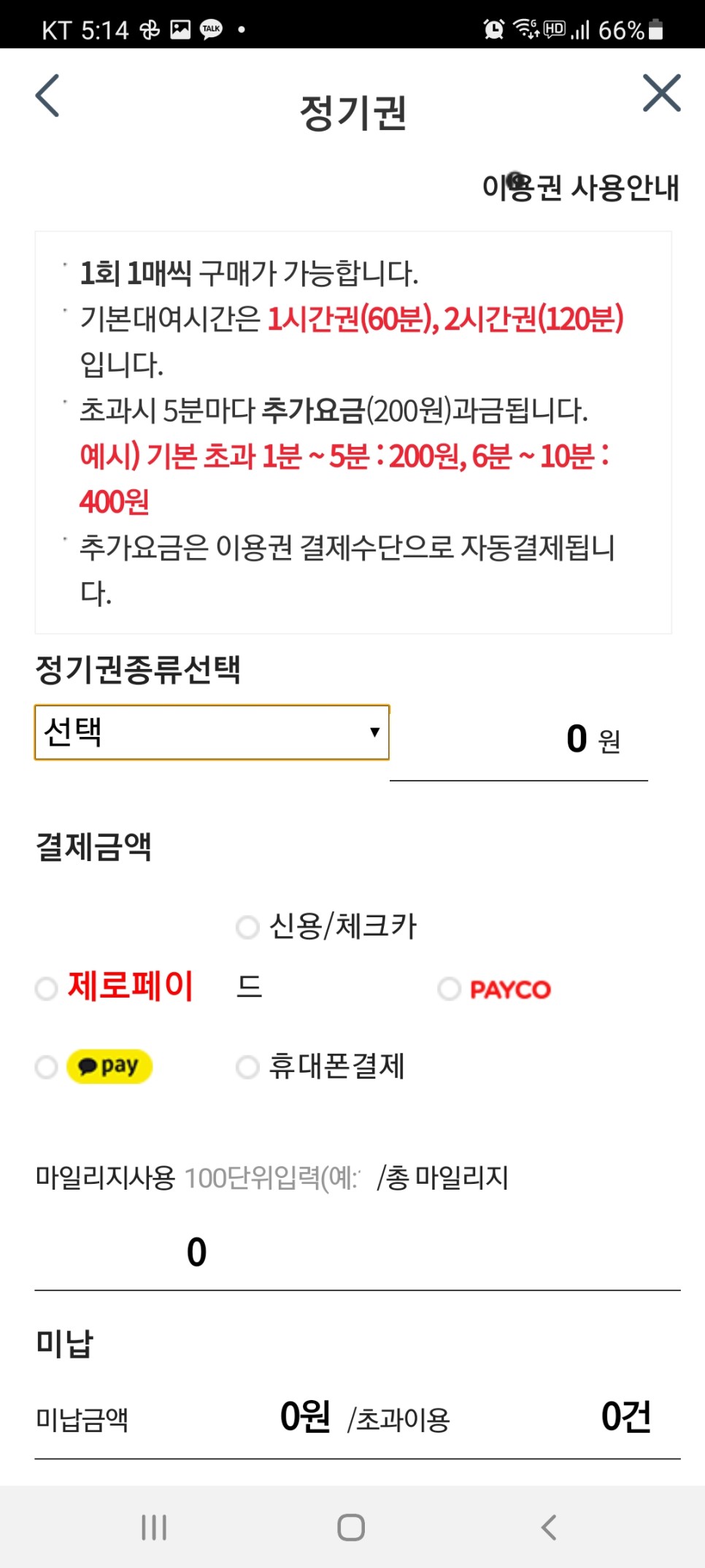
Task: Select 휴대폰결제 payment option
Action: (x=247, y=1067)
